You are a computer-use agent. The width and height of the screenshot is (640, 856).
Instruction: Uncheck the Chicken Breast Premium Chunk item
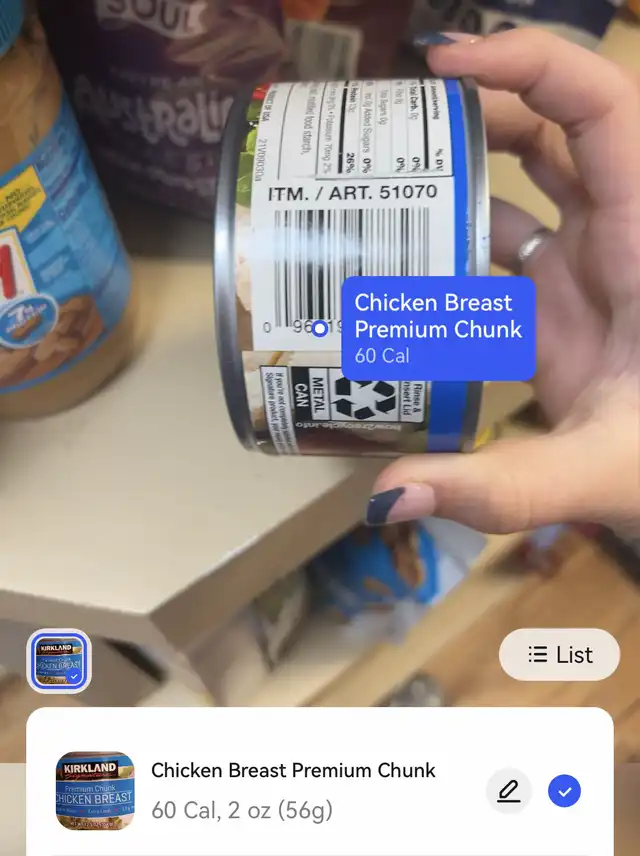click(565, 792)
